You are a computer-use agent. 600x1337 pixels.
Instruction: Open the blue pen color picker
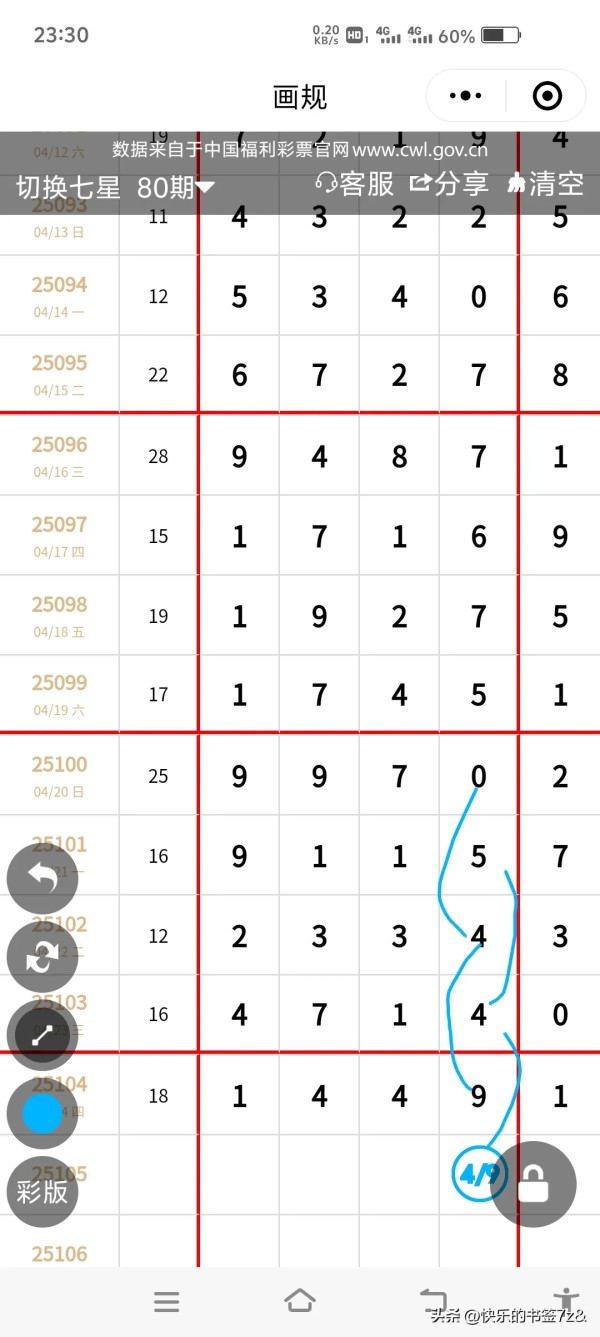[x=42, y=1113]
